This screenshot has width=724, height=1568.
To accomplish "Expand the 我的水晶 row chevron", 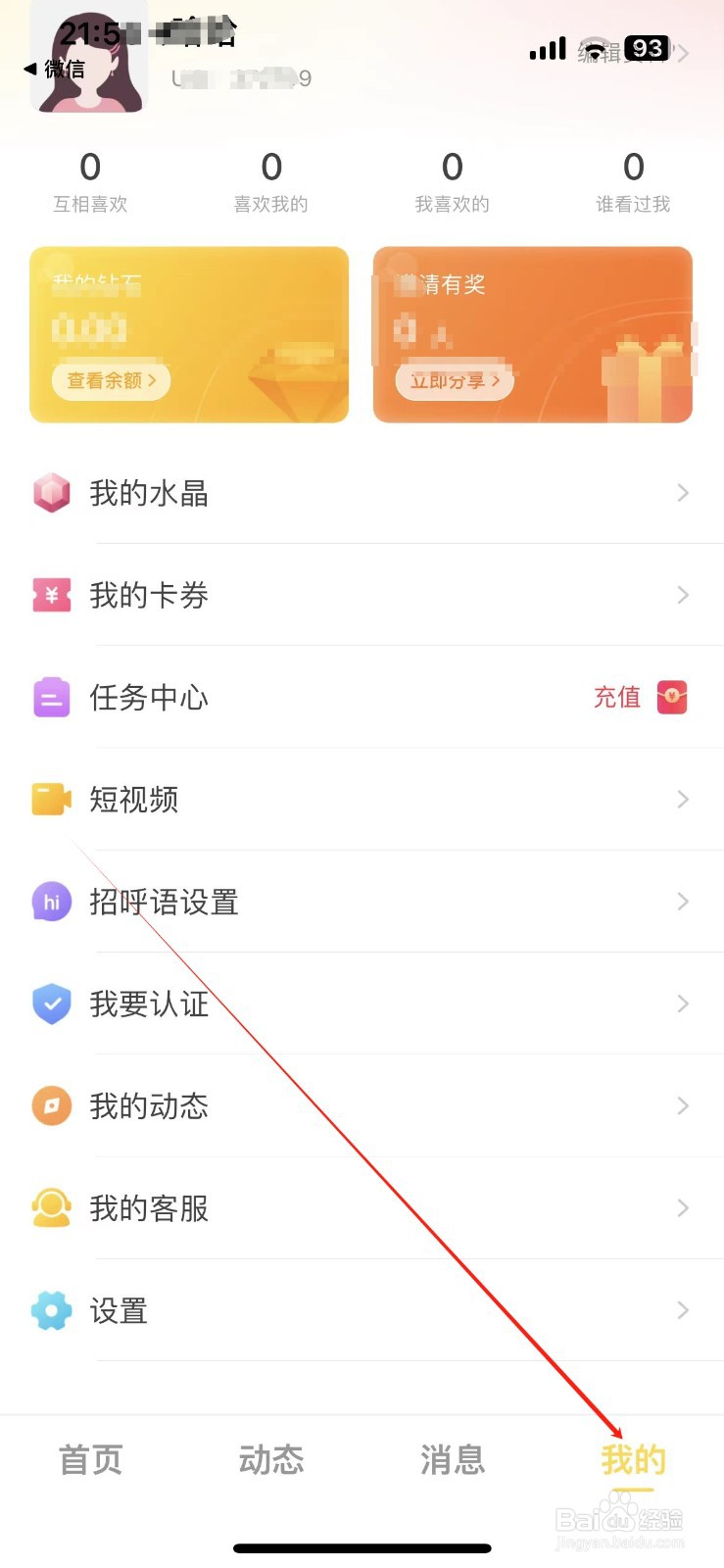I will (x=683, y=493).
